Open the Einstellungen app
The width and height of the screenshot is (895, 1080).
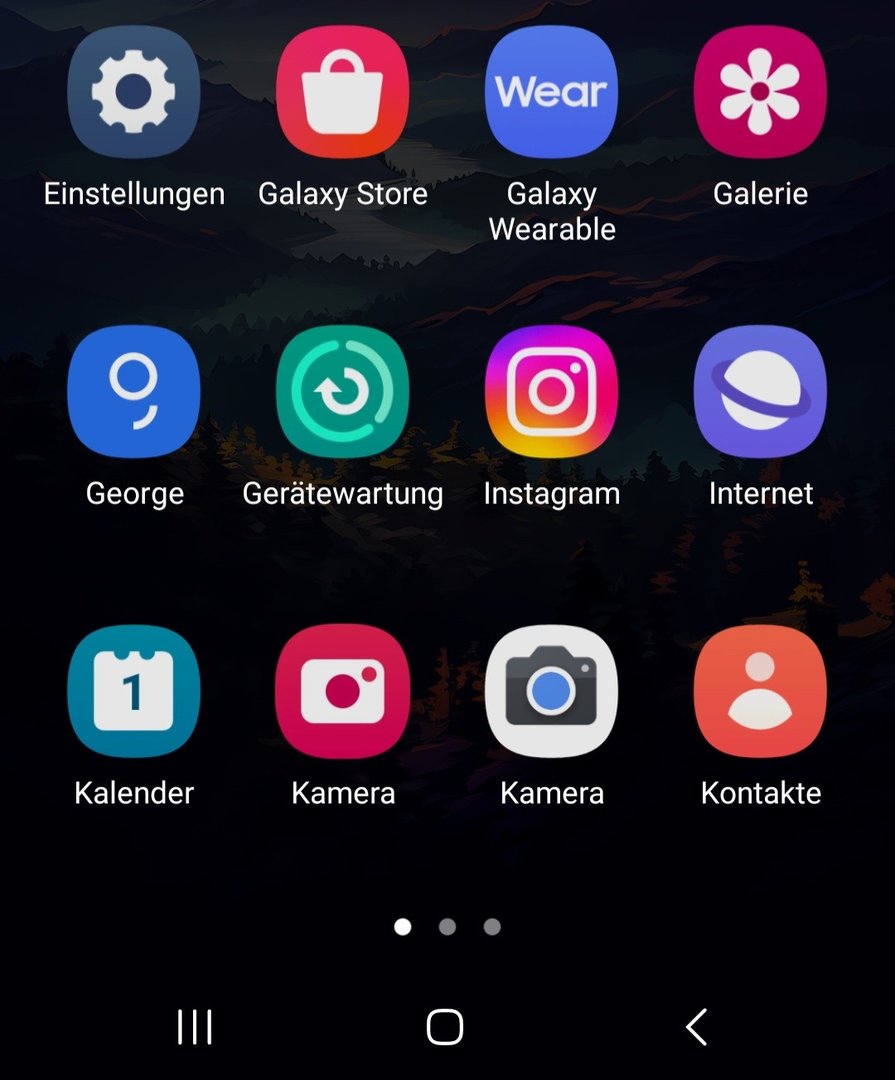[x=134, y=92]
